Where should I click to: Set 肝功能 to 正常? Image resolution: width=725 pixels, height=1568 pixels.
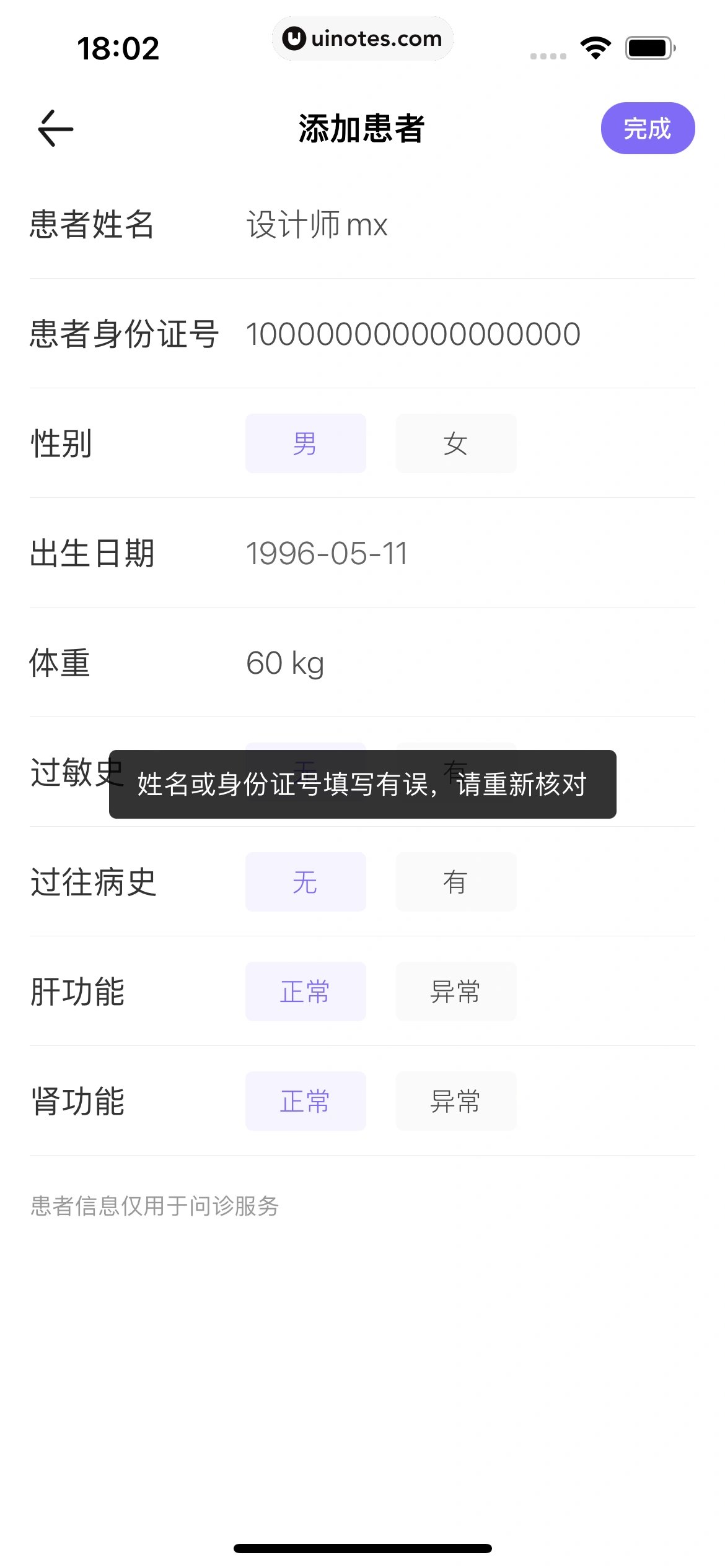tap(305, 991)
